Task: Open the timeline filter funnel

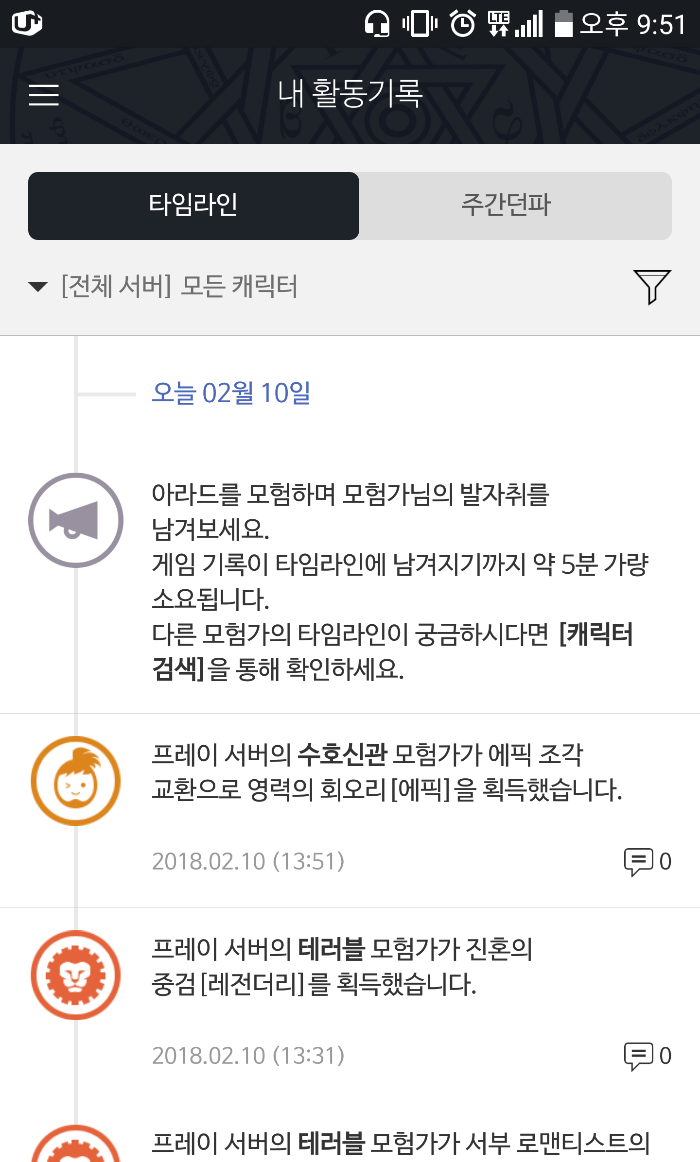Action: point(651,287)
